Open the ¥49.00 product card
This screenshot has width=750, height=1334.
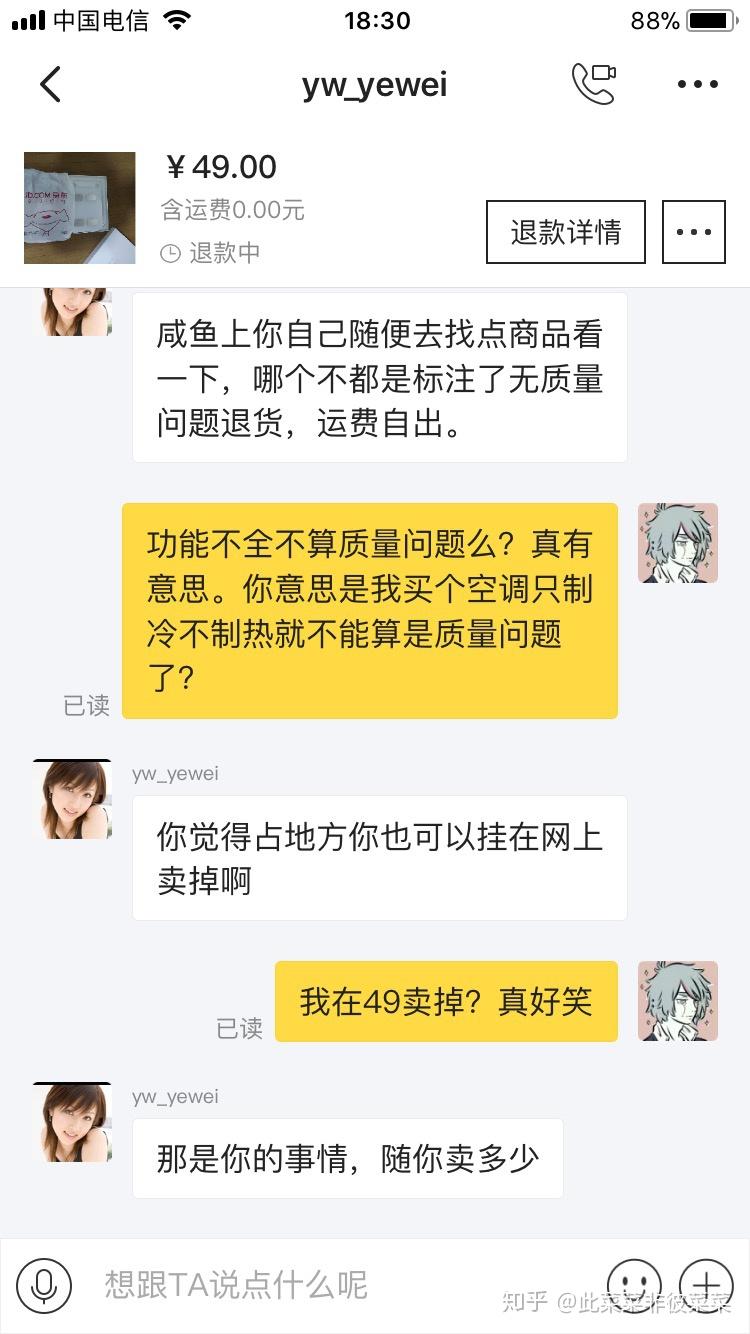[x=222, y=167]
